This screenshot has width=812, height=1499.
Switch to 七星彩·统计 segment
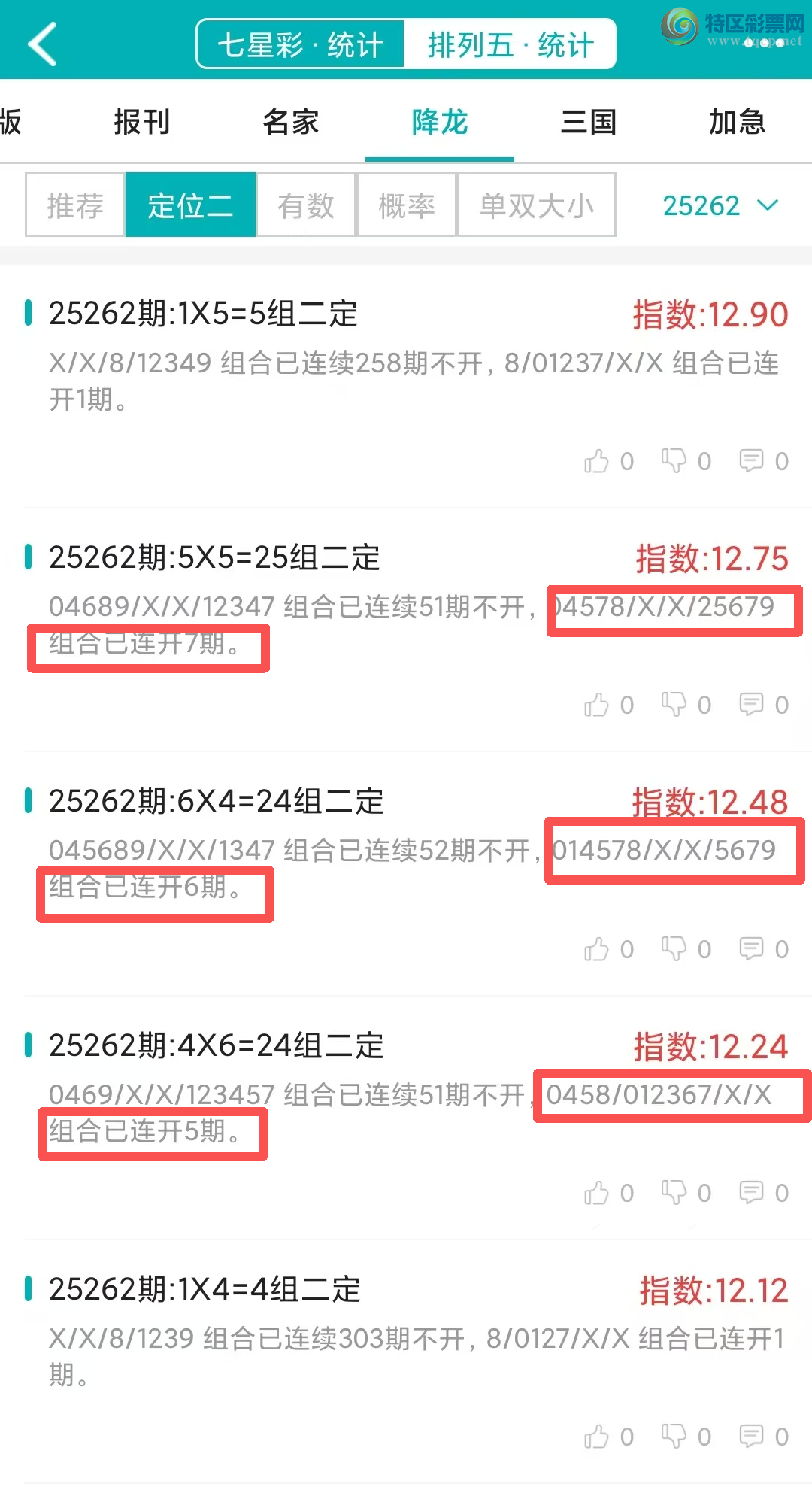301,44
